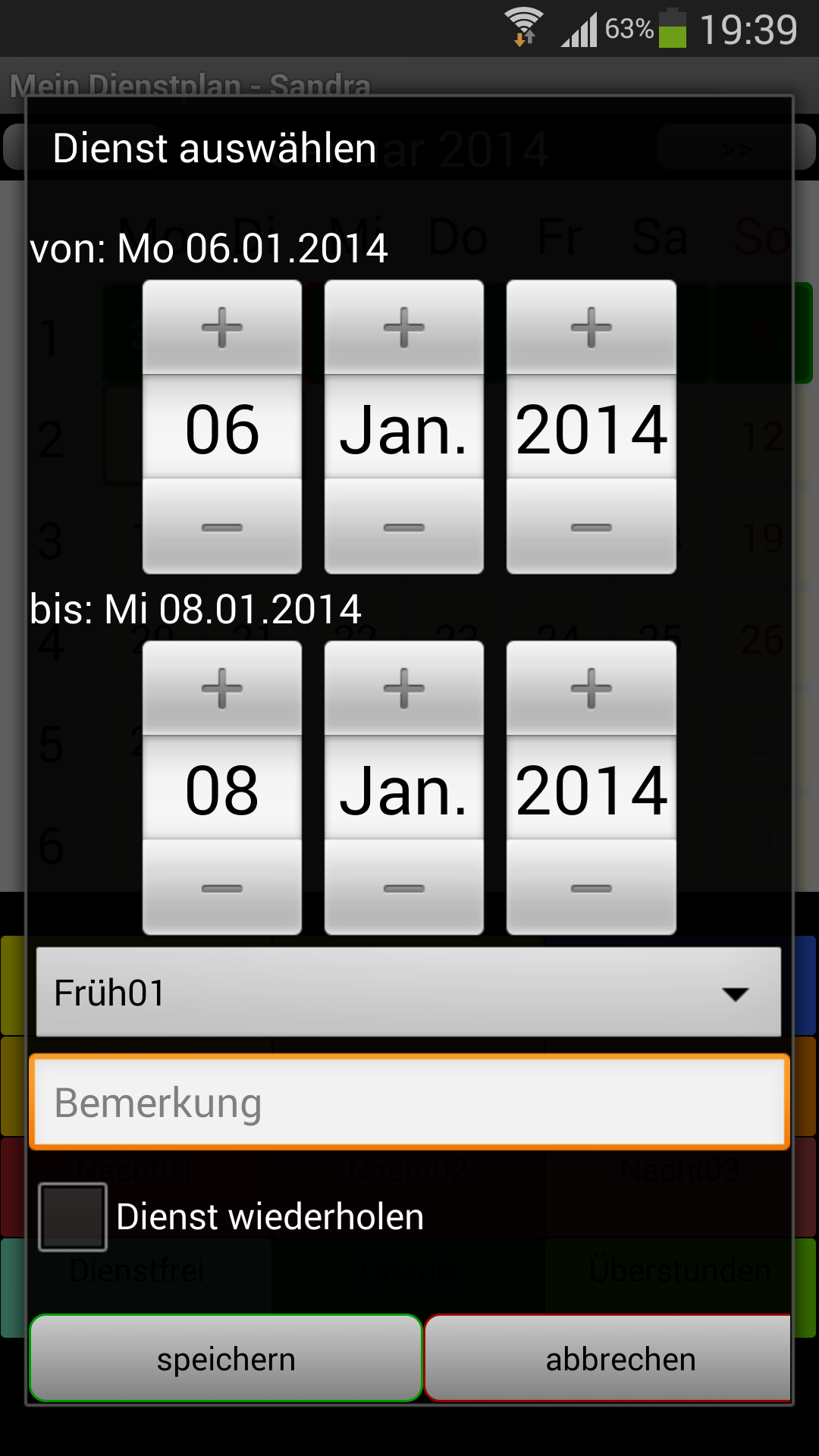Image resolution: width=819 pixels, height=1456 pixels.
Task: Save with the speichern button
Action: 225,1359
